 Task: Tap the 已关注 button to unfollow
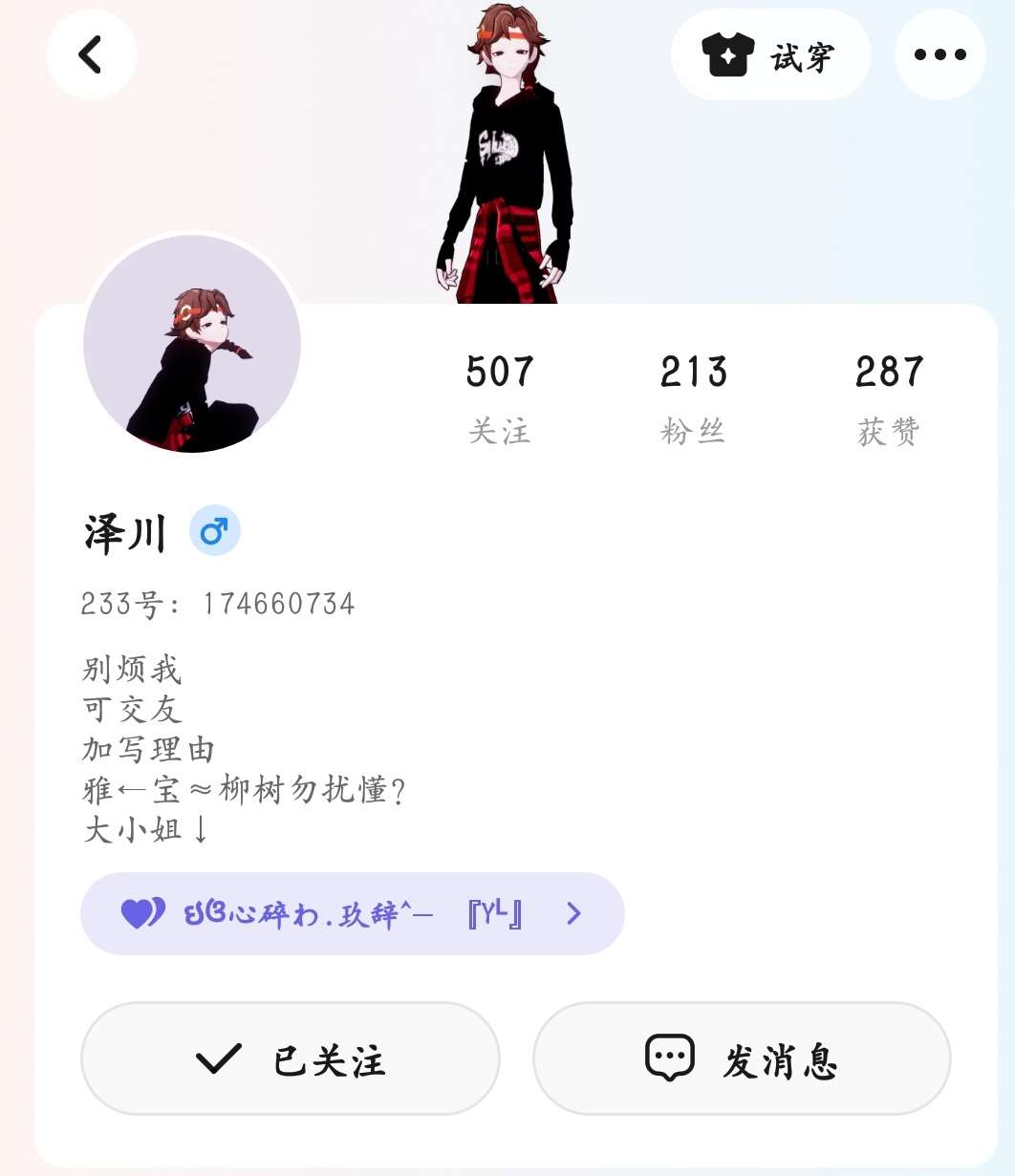click(291, 1058)
